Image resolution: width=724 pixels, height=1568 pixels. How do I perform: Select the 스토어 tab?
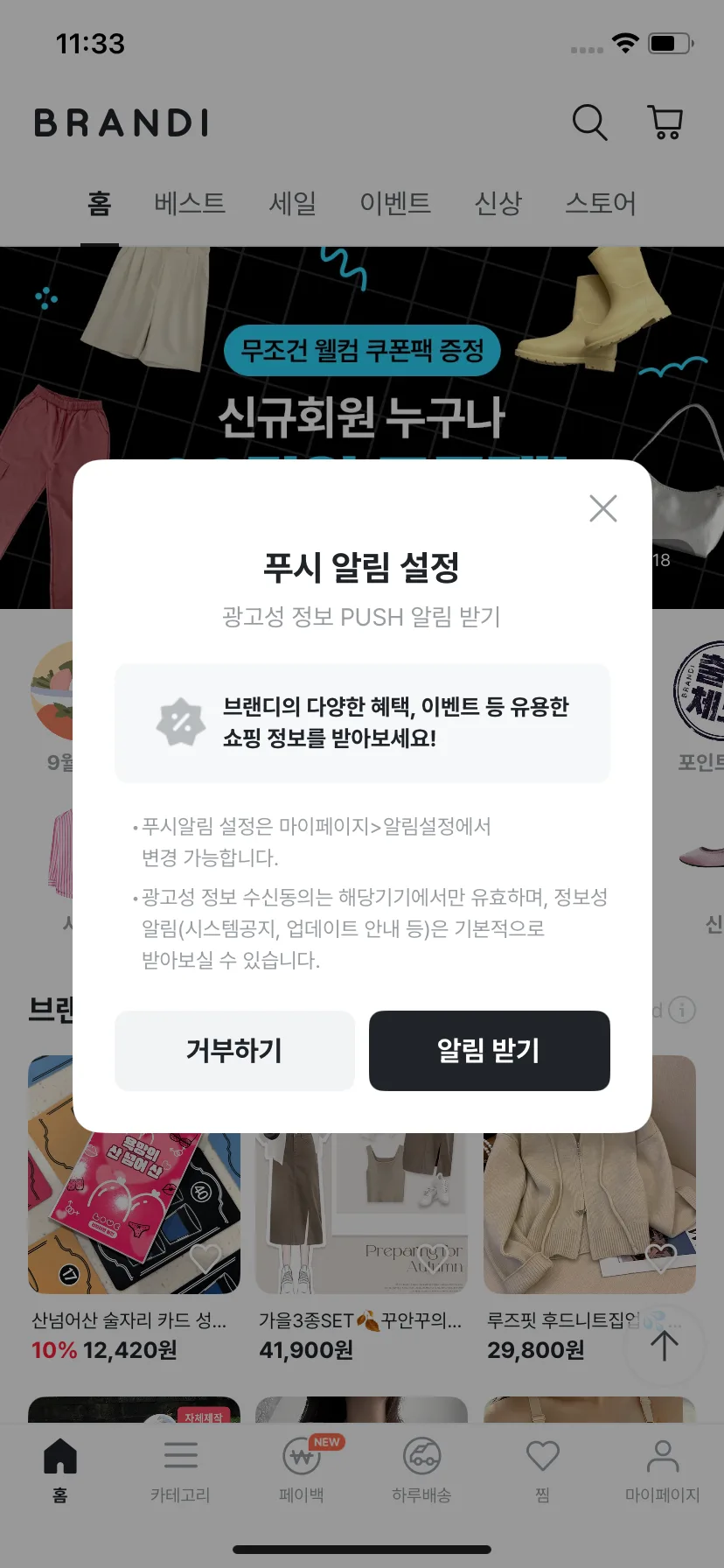pyautogui.click(x=601, y=203)
